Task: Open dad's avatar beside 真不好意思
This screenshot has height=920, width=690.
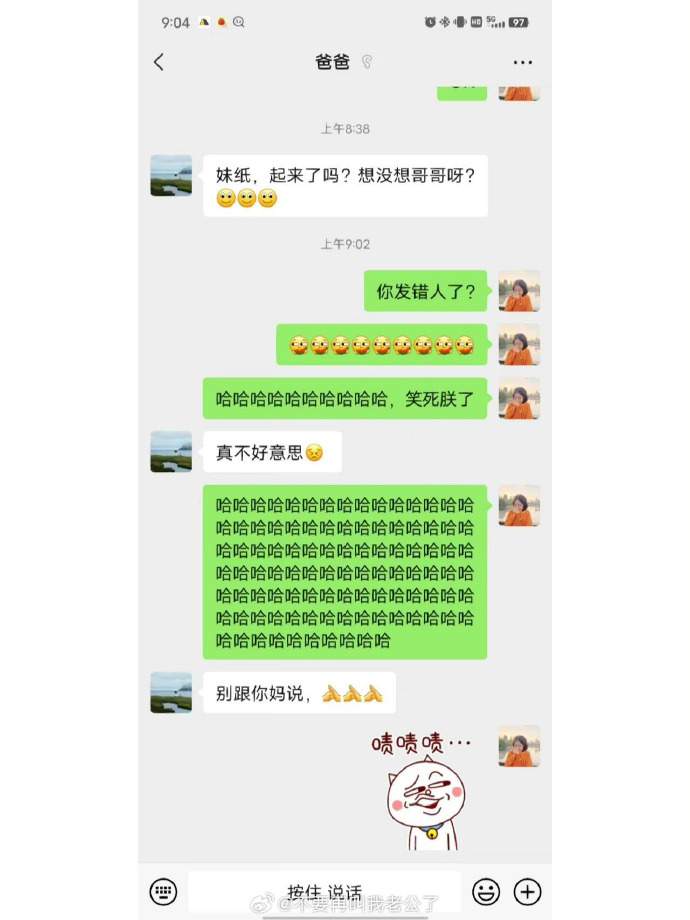Action: 171,452
